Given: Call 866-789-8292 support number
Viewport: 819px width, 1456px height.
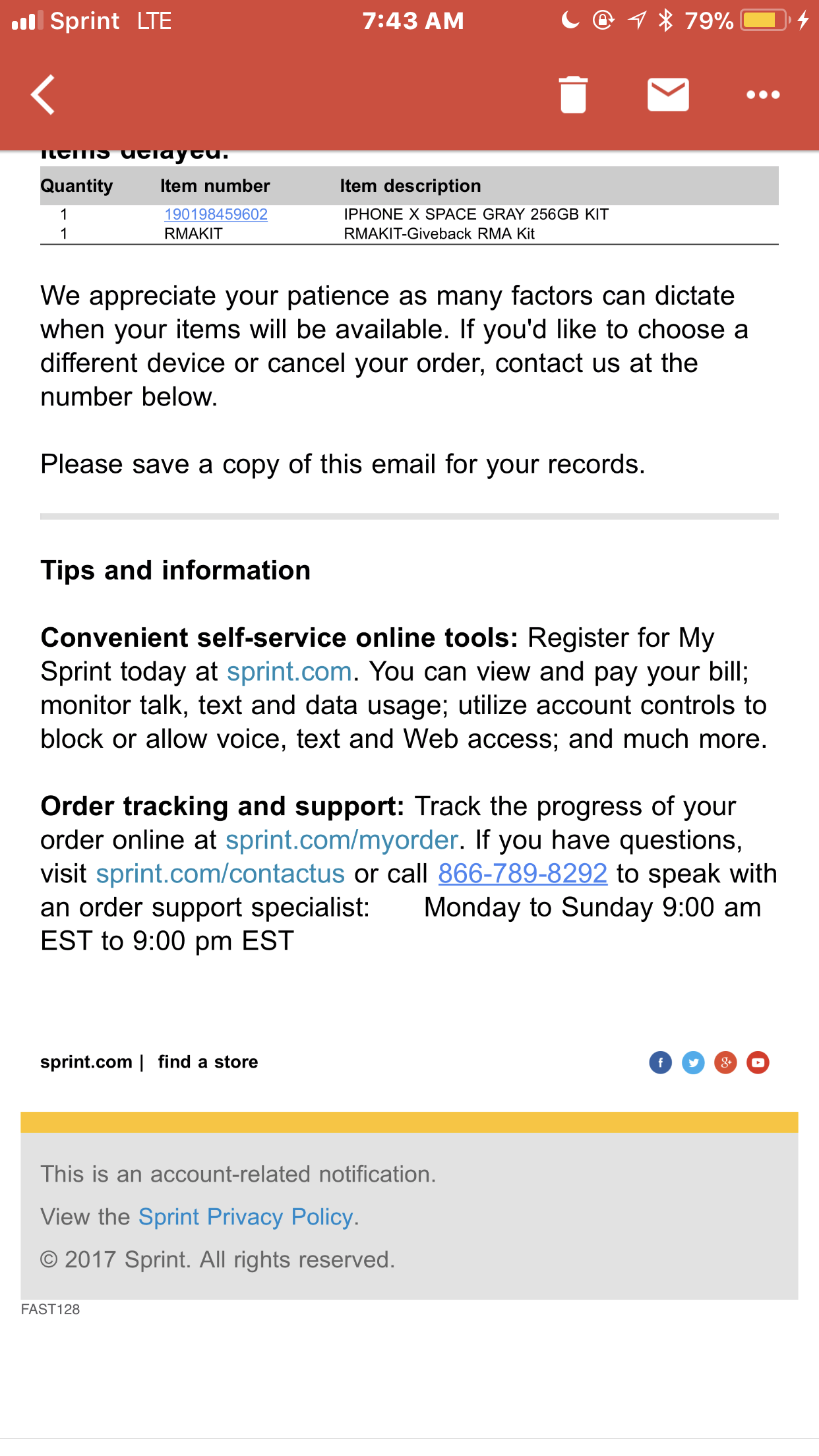Looking at the screenshot, I should click(522, 874).
